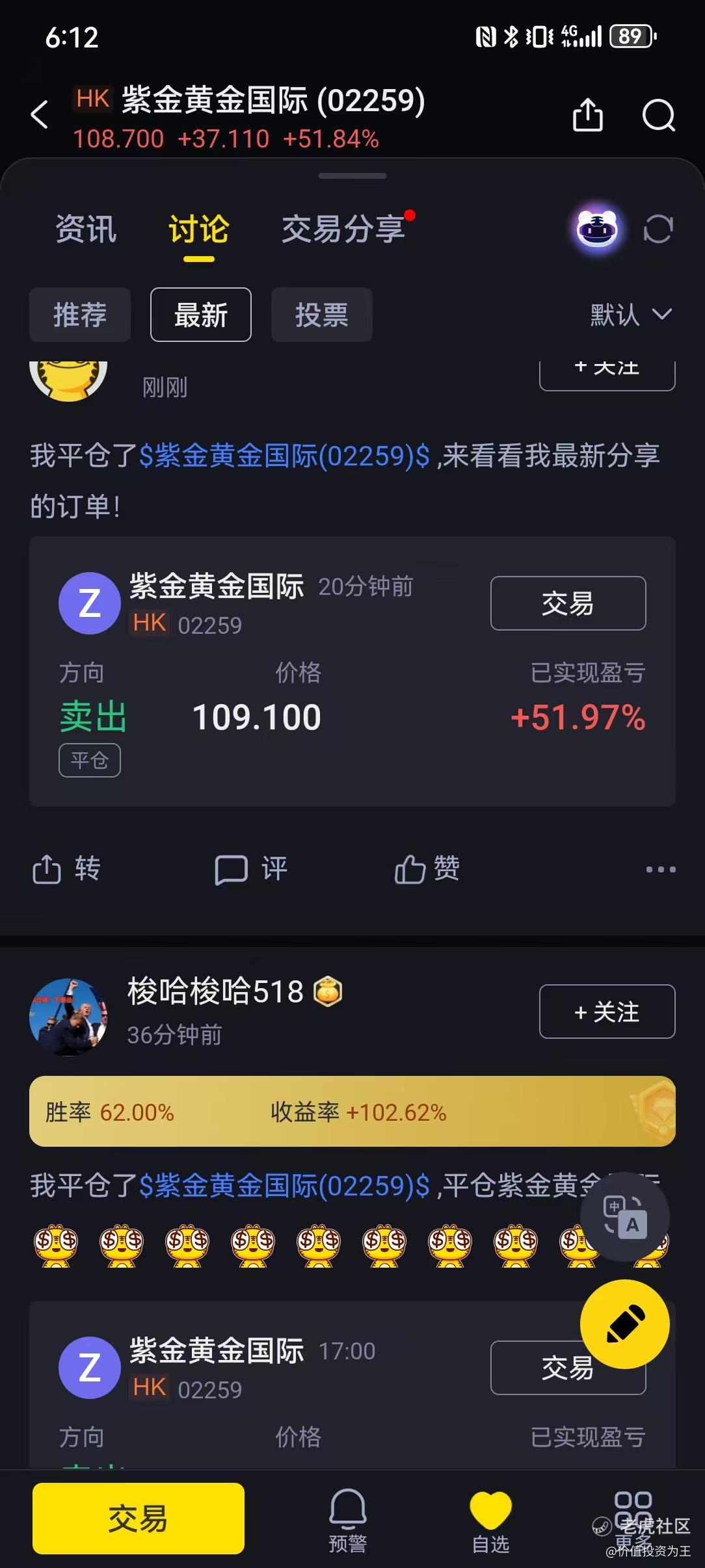705x1568 pixels.
Task: Open the search magnifier icon
Action: tap(658, 115)
